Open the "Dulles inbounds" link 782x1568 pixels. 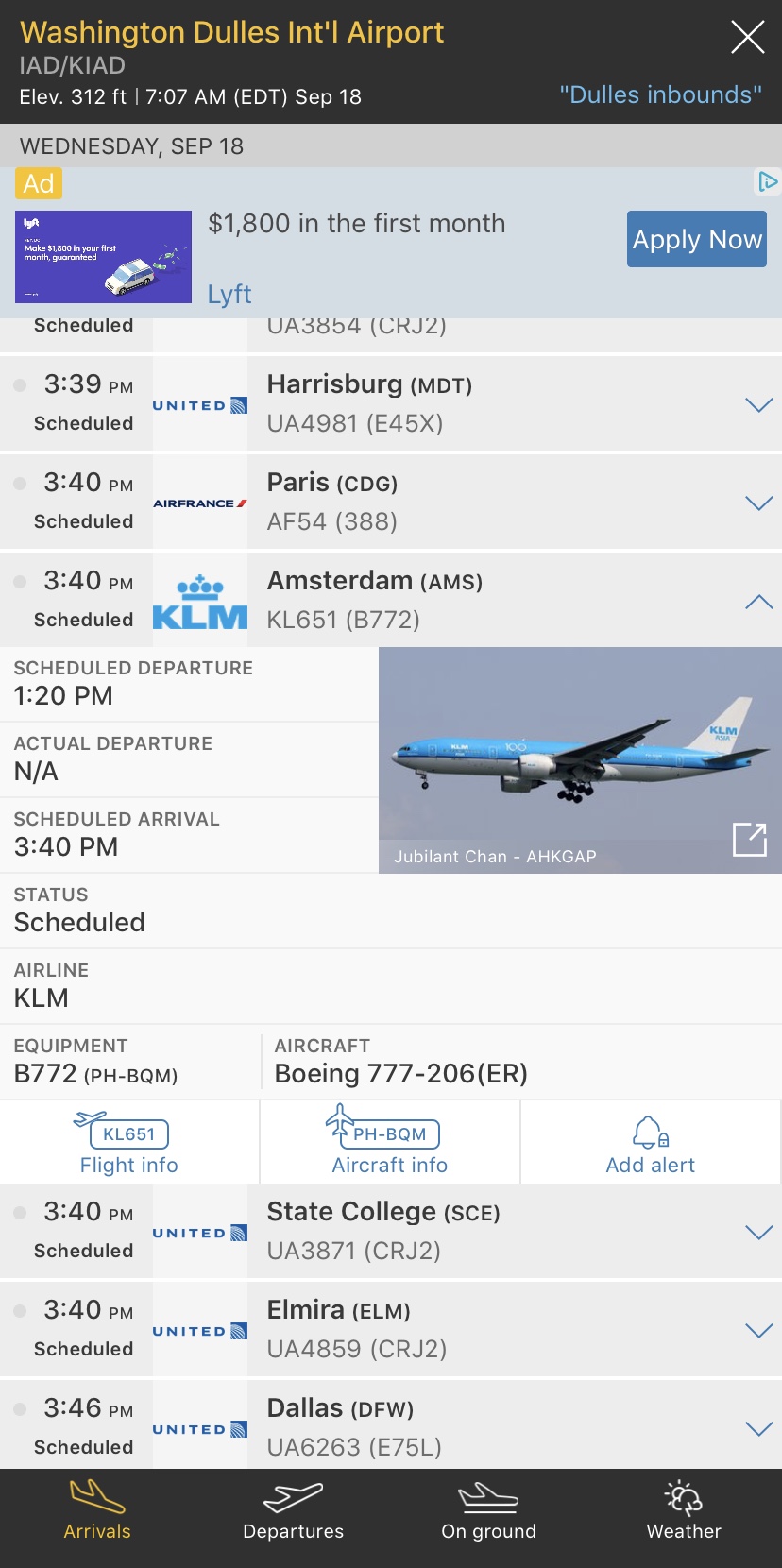point(660,94)
